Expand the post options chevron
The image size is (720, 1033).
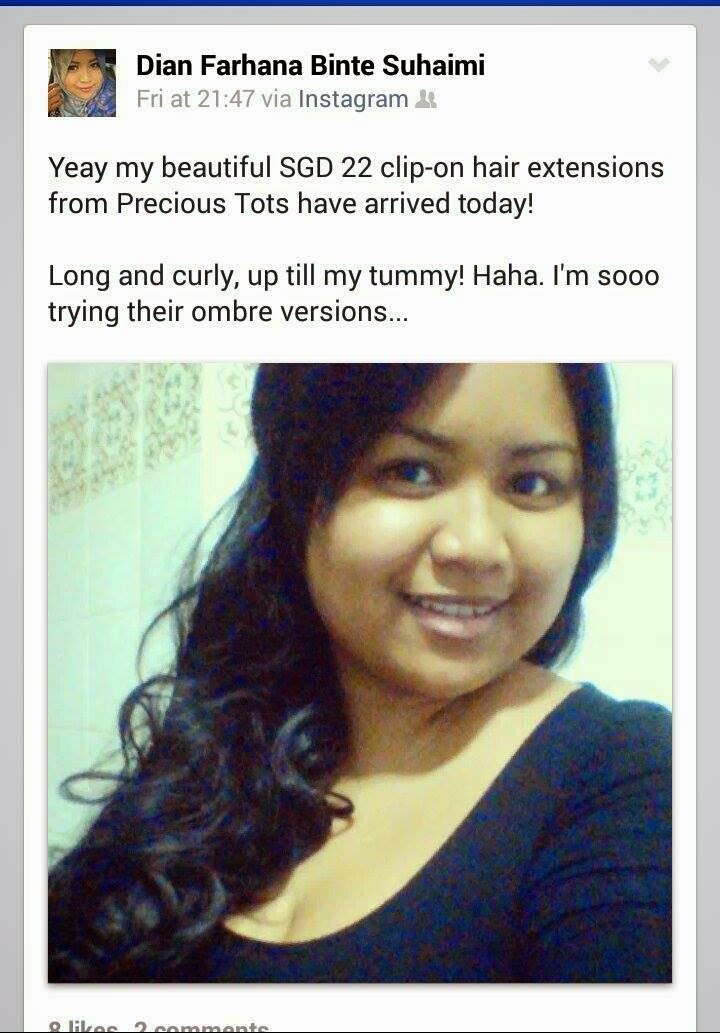coord(657,66)
